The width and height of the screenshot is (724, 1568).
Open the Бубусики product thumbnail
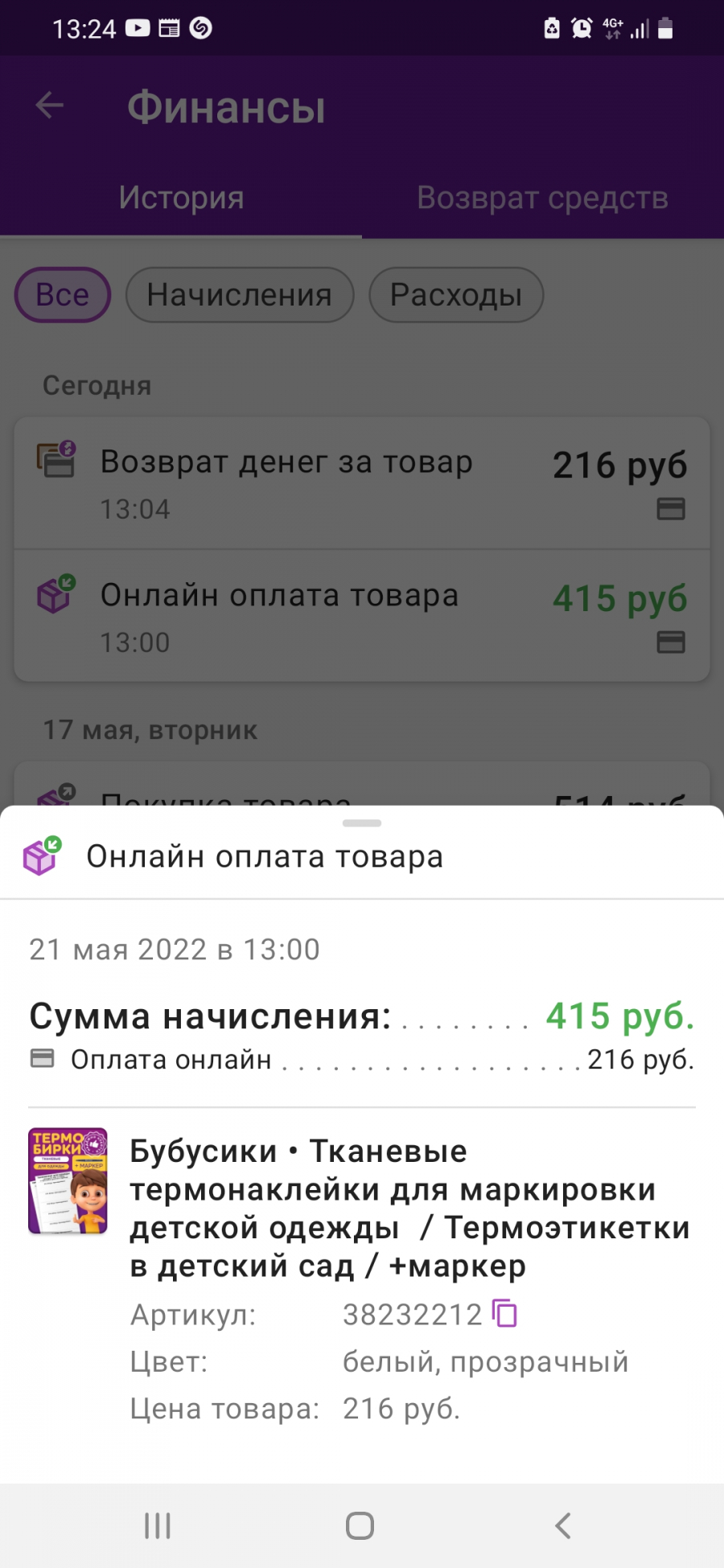[x=68, y=1181]
